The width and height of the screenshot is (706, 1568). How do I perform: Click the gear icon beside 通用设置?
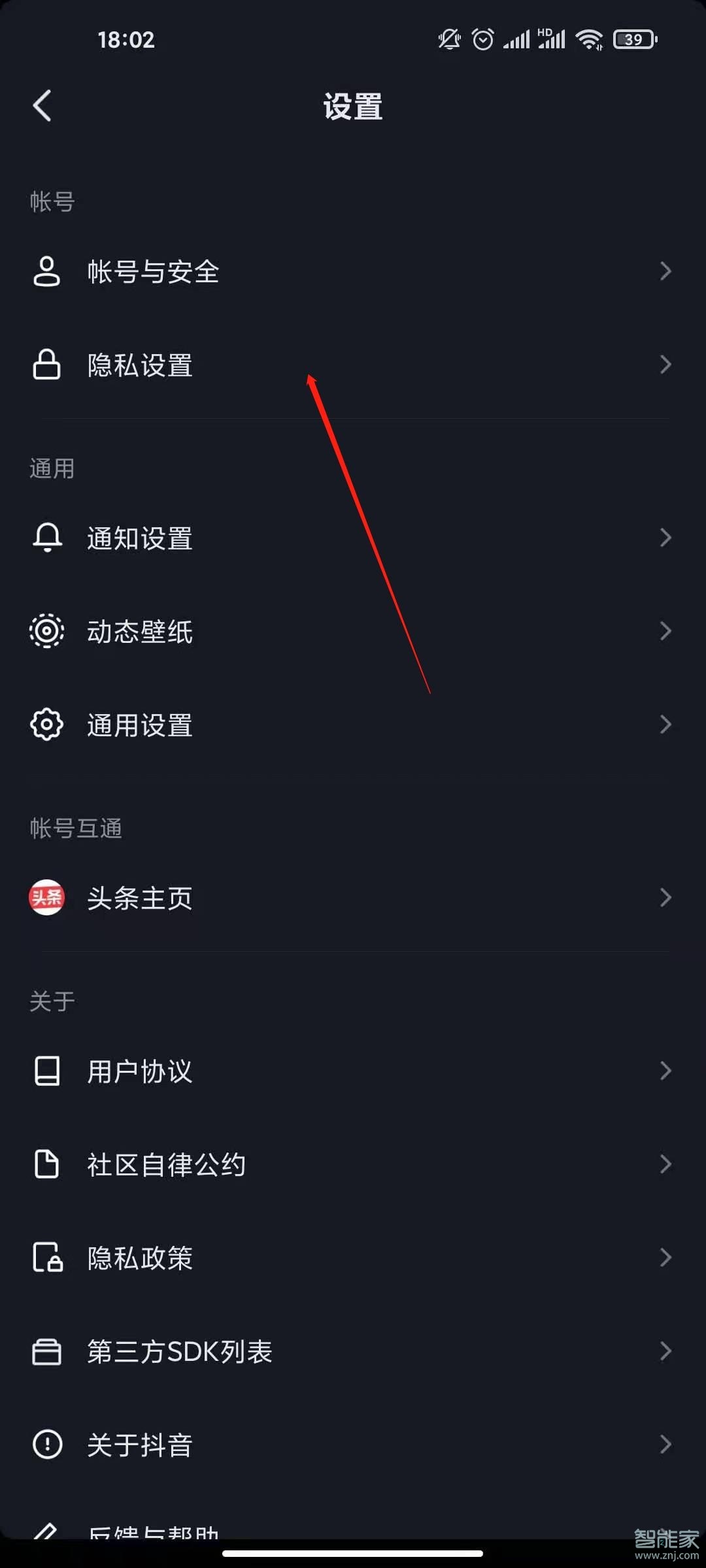(x=46, y=724)
